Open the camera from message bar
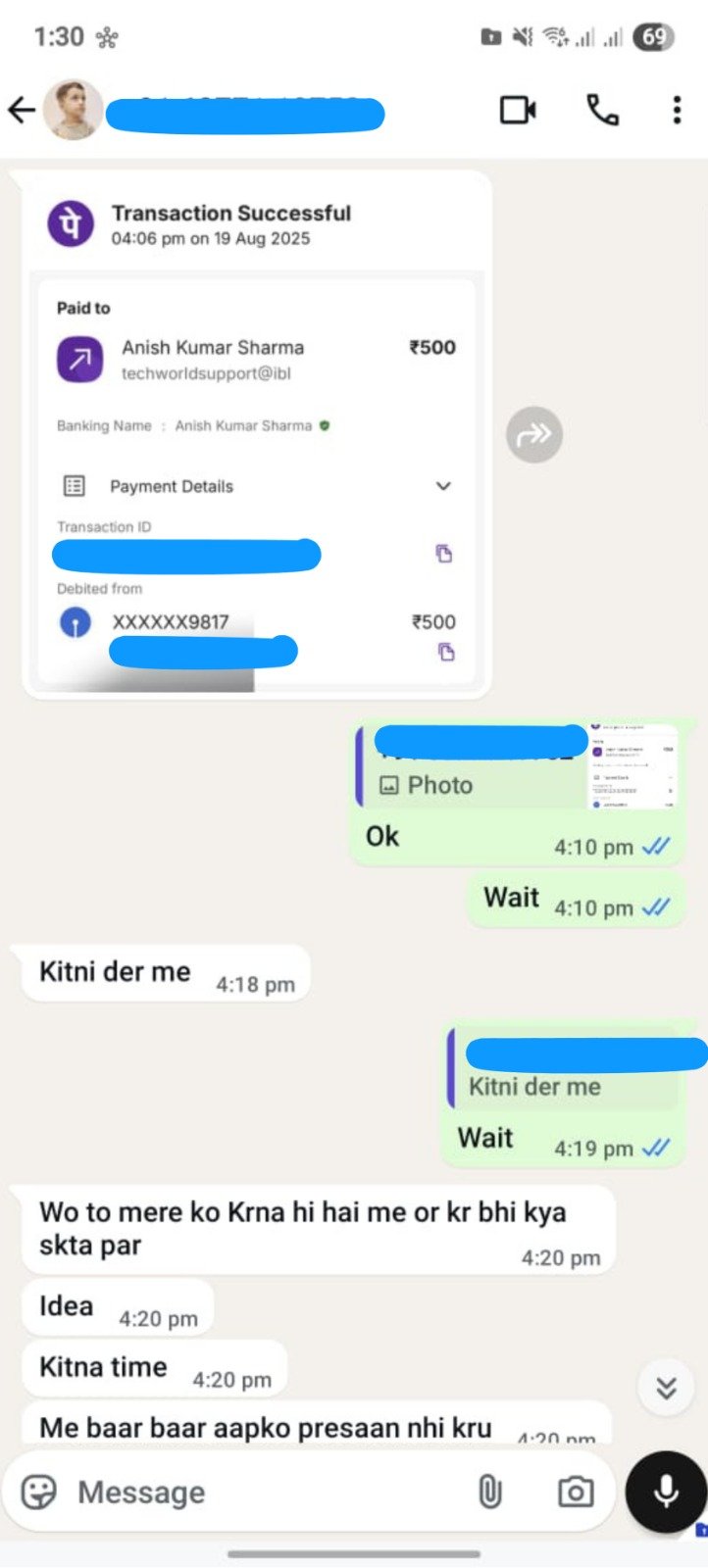708x1568 pixels. coord(576,1492)
